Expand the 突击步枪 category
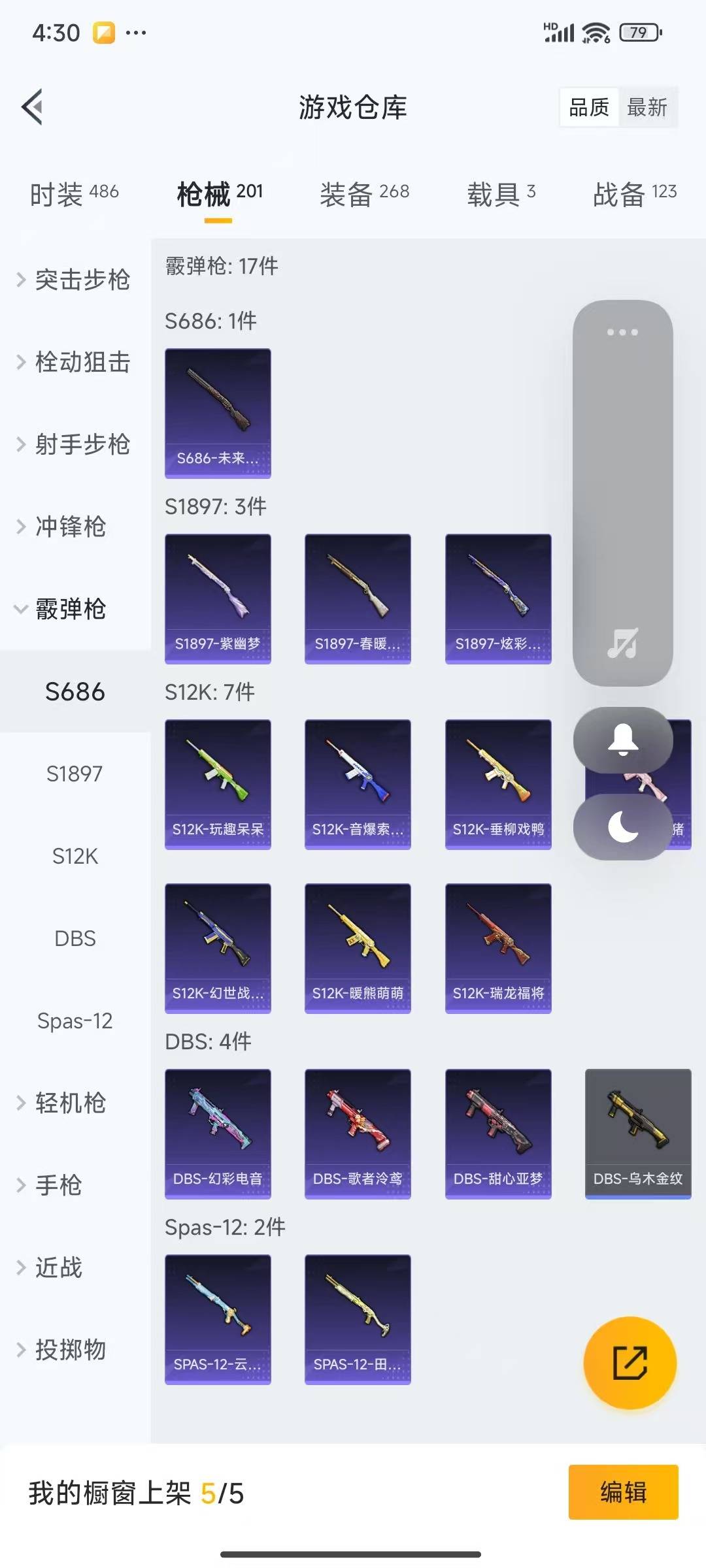The image size is (706, 1568). point(74,280)
